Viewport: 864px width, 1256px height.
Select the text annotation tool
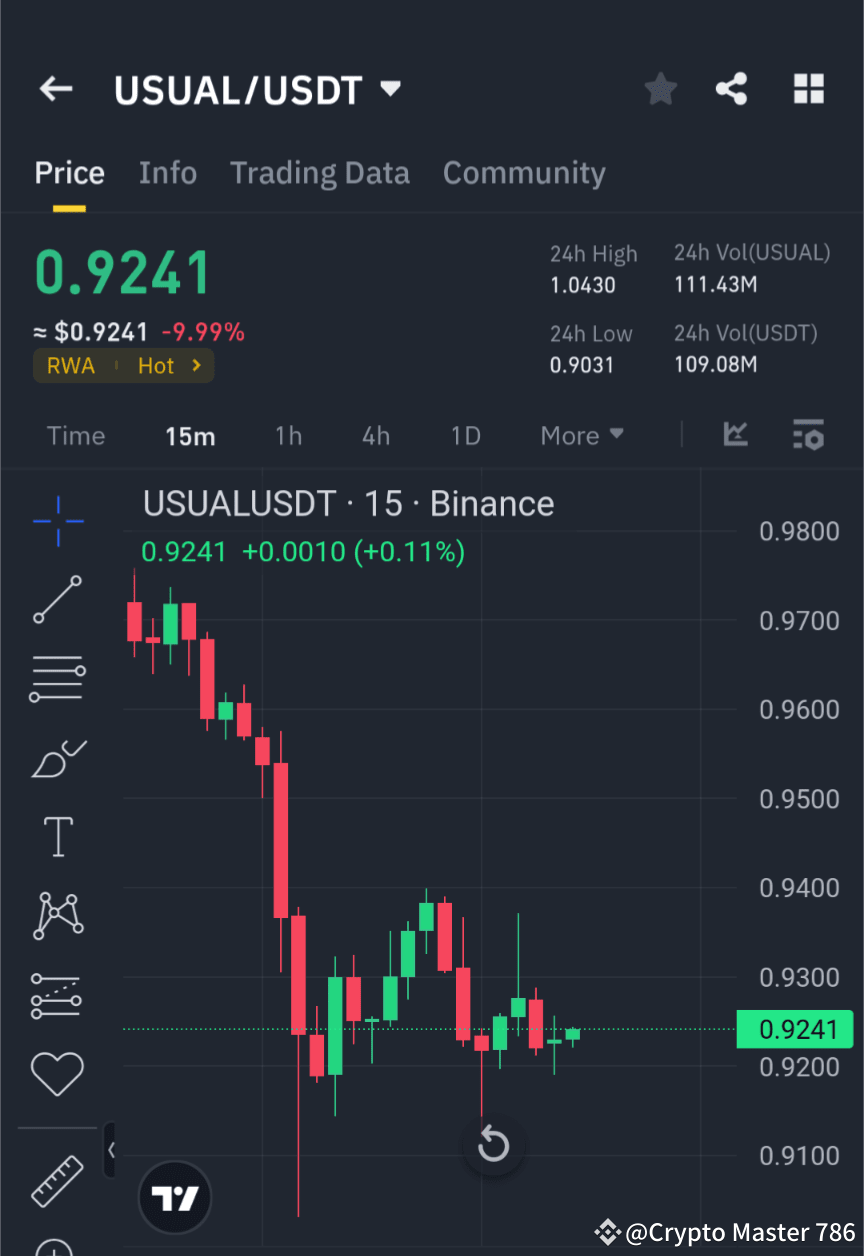point(57,837)
